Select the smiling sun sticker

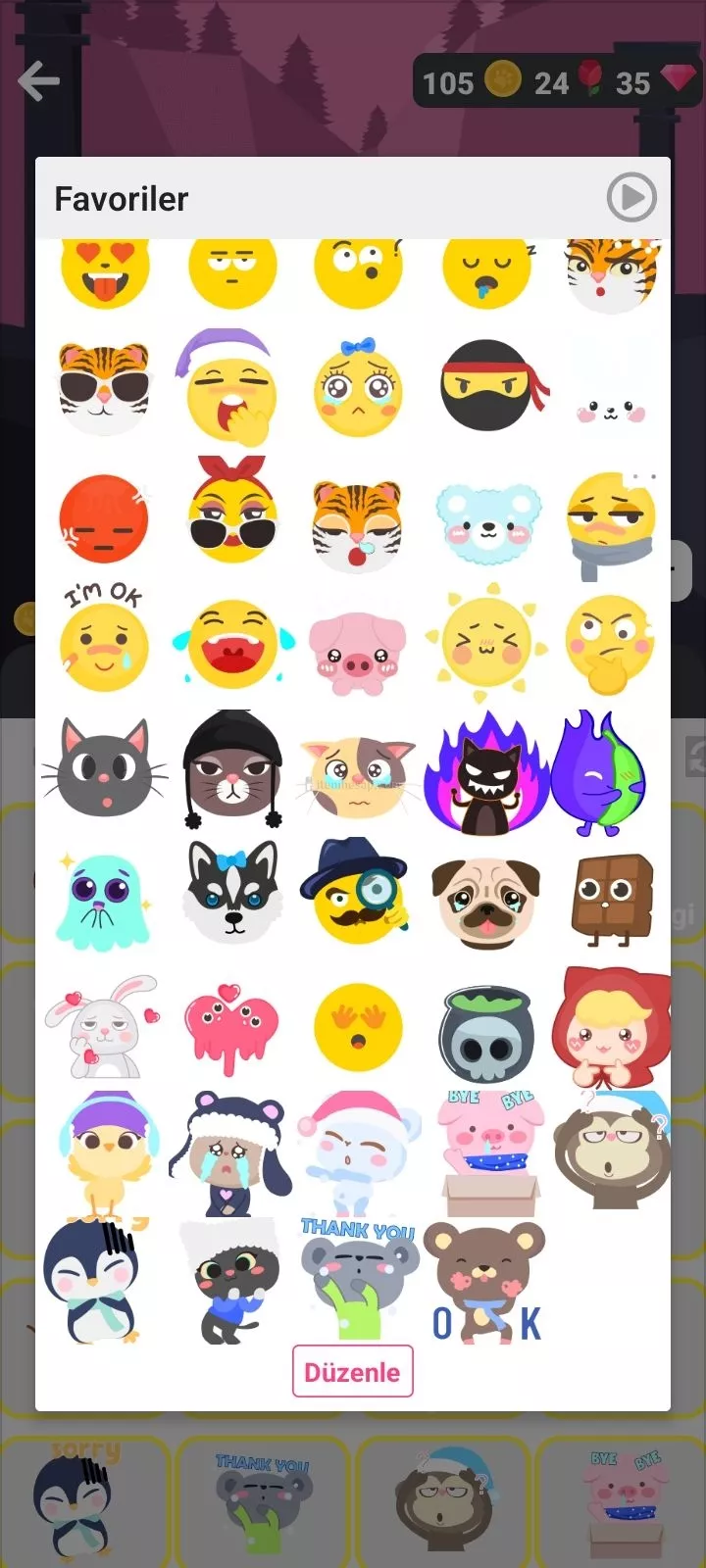coord(486,644)
